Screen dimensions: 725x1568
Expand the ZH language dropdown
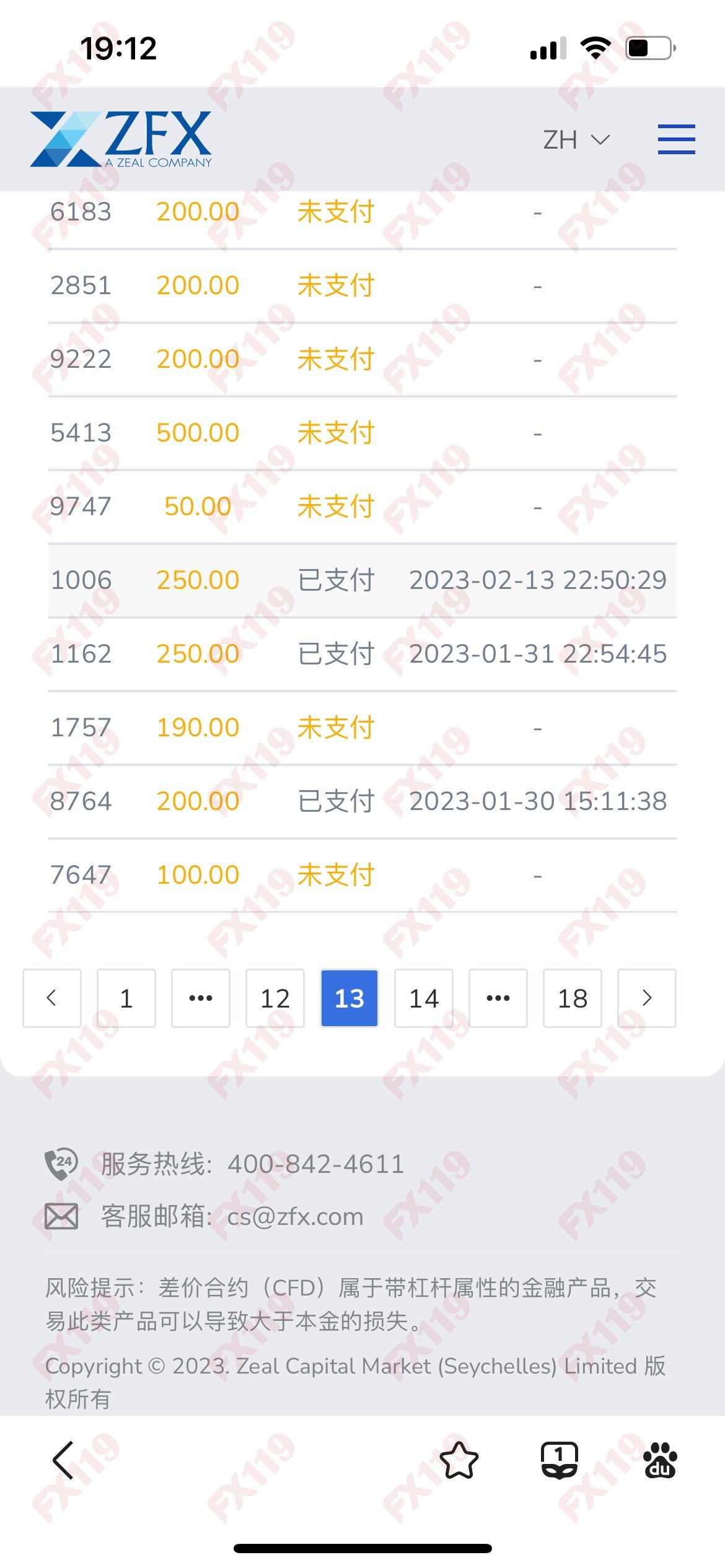(576, 140)
